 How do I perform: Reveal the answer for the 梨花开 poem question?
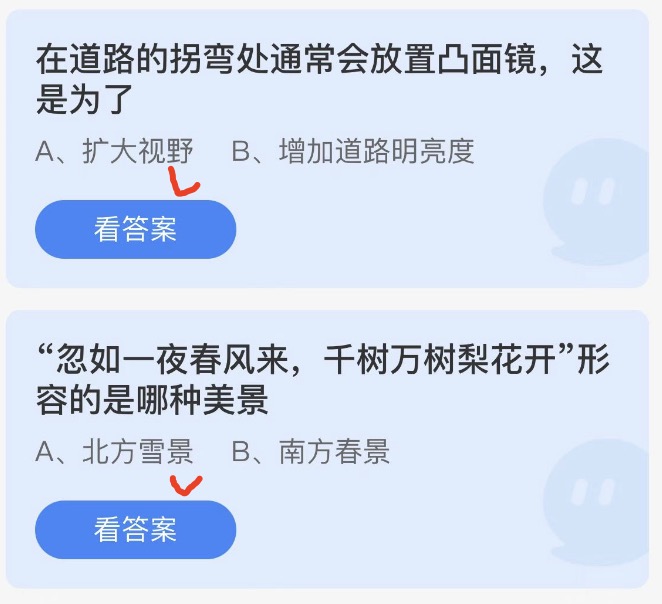(135, 529)
